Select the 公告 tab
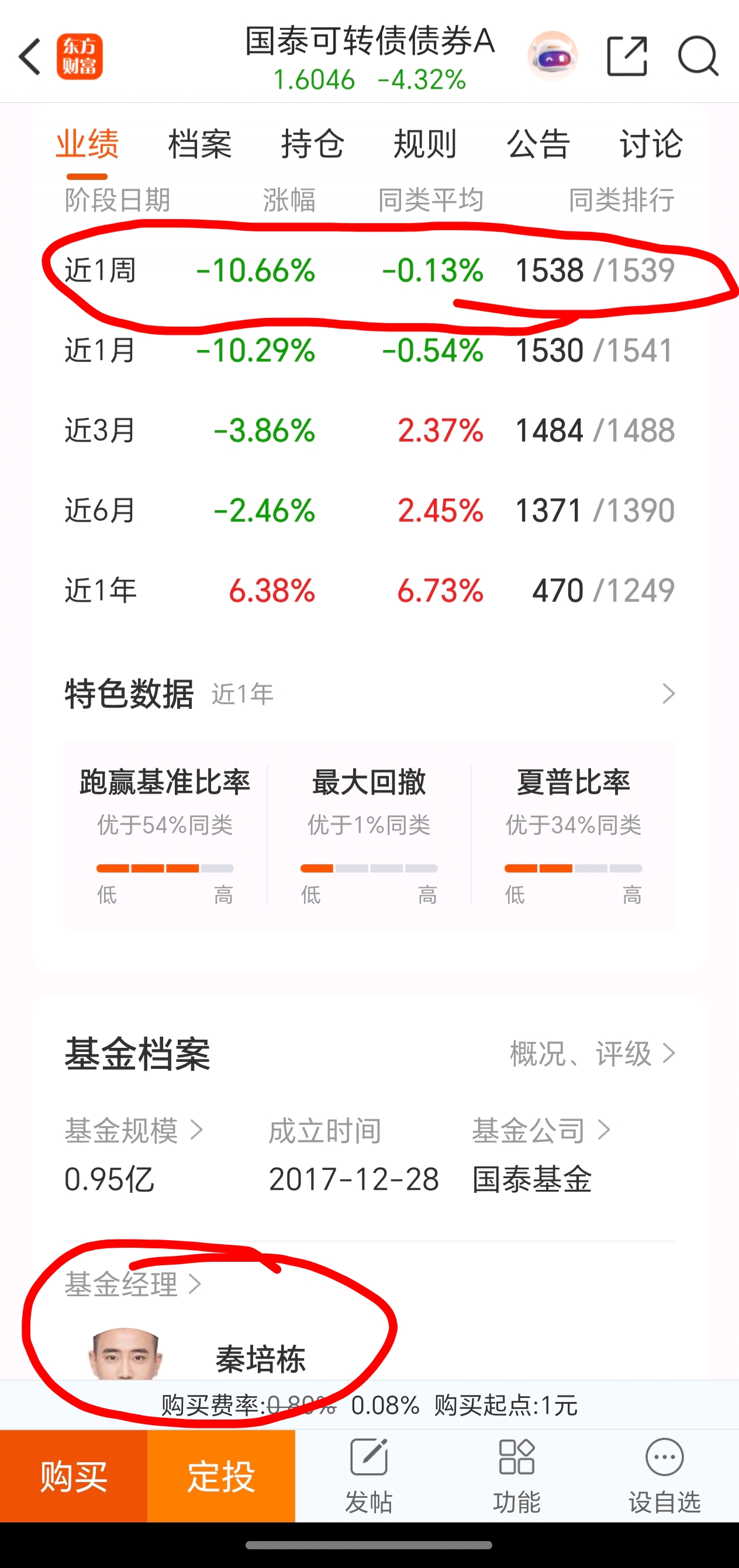The height and width of the screenshot is (1568, 739). tap(538, 144)
